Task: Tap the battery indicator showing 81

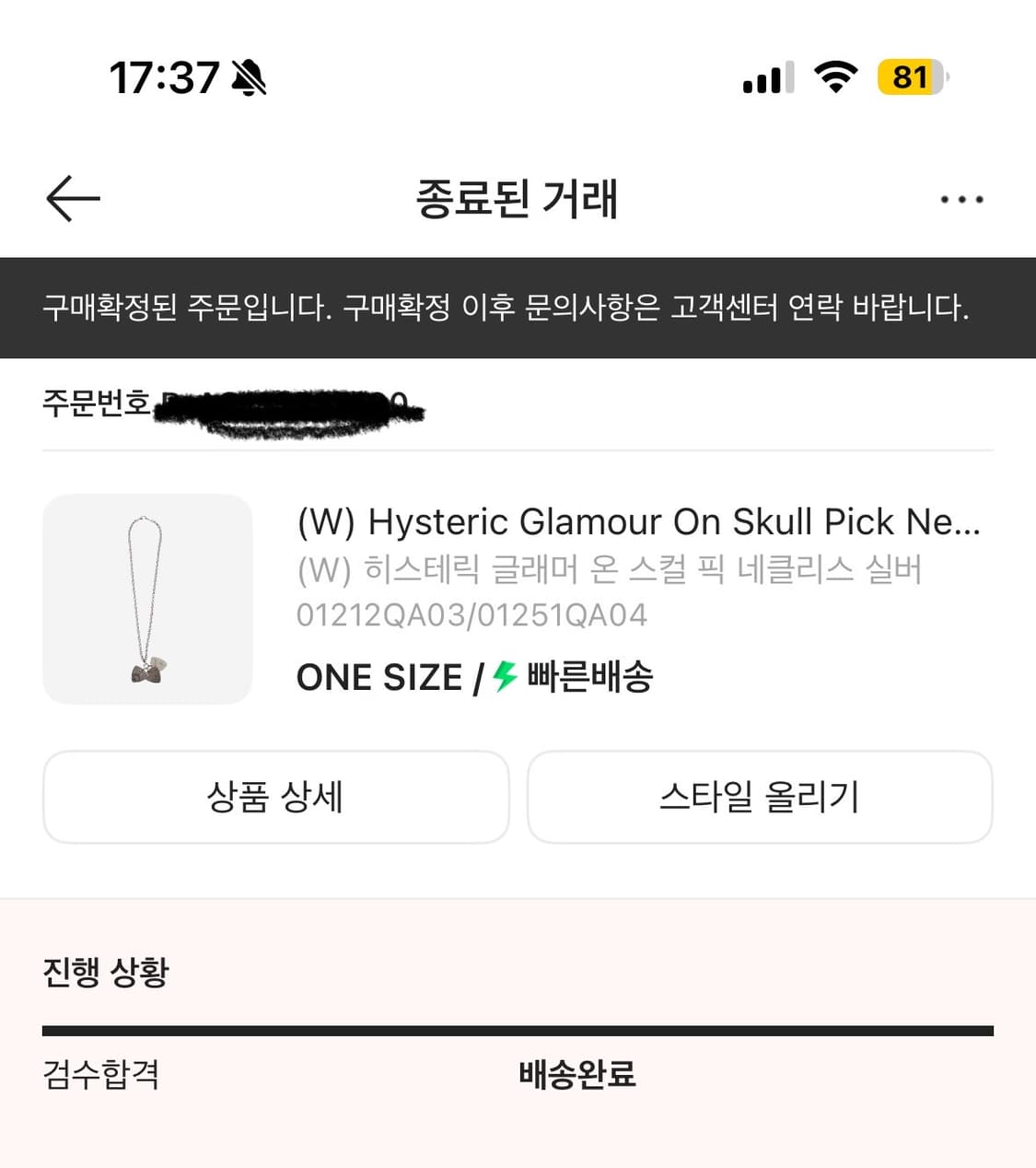Action: [911, 77]
